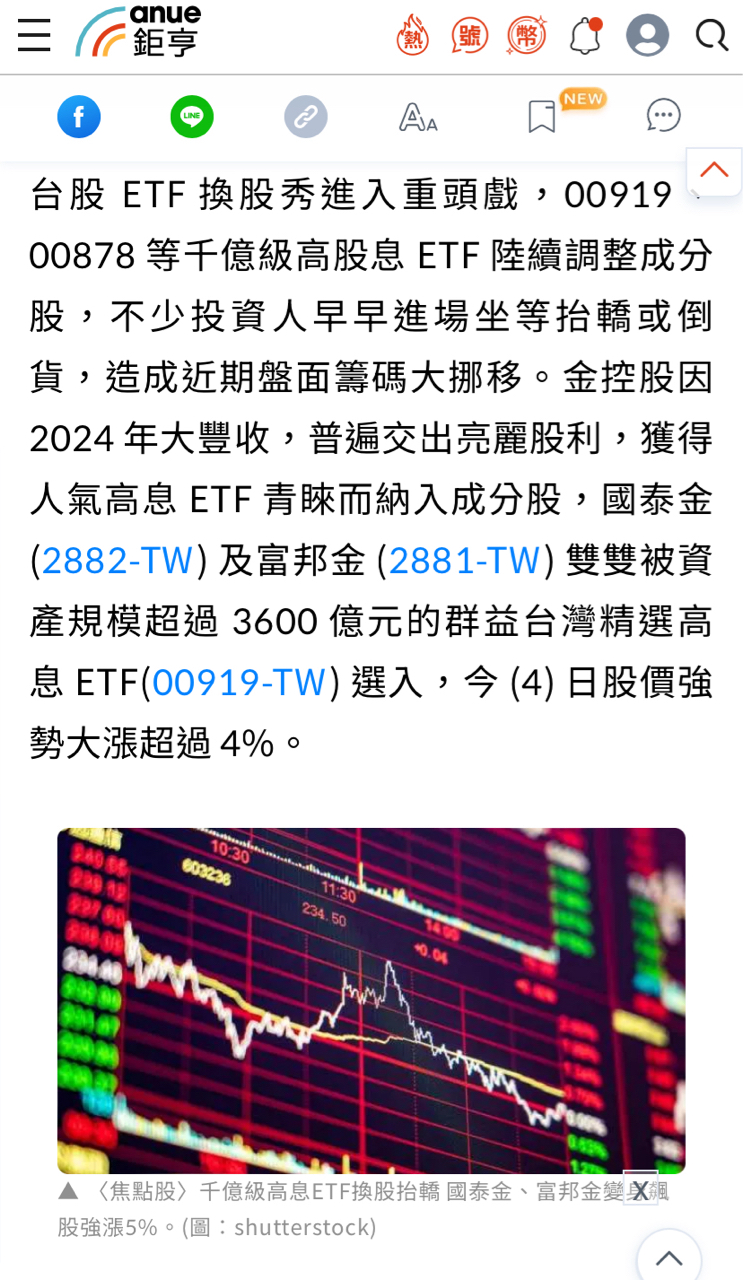Open the article comments
The width and height of the screenshot is (743, 1280).
[x=664, y=116]
